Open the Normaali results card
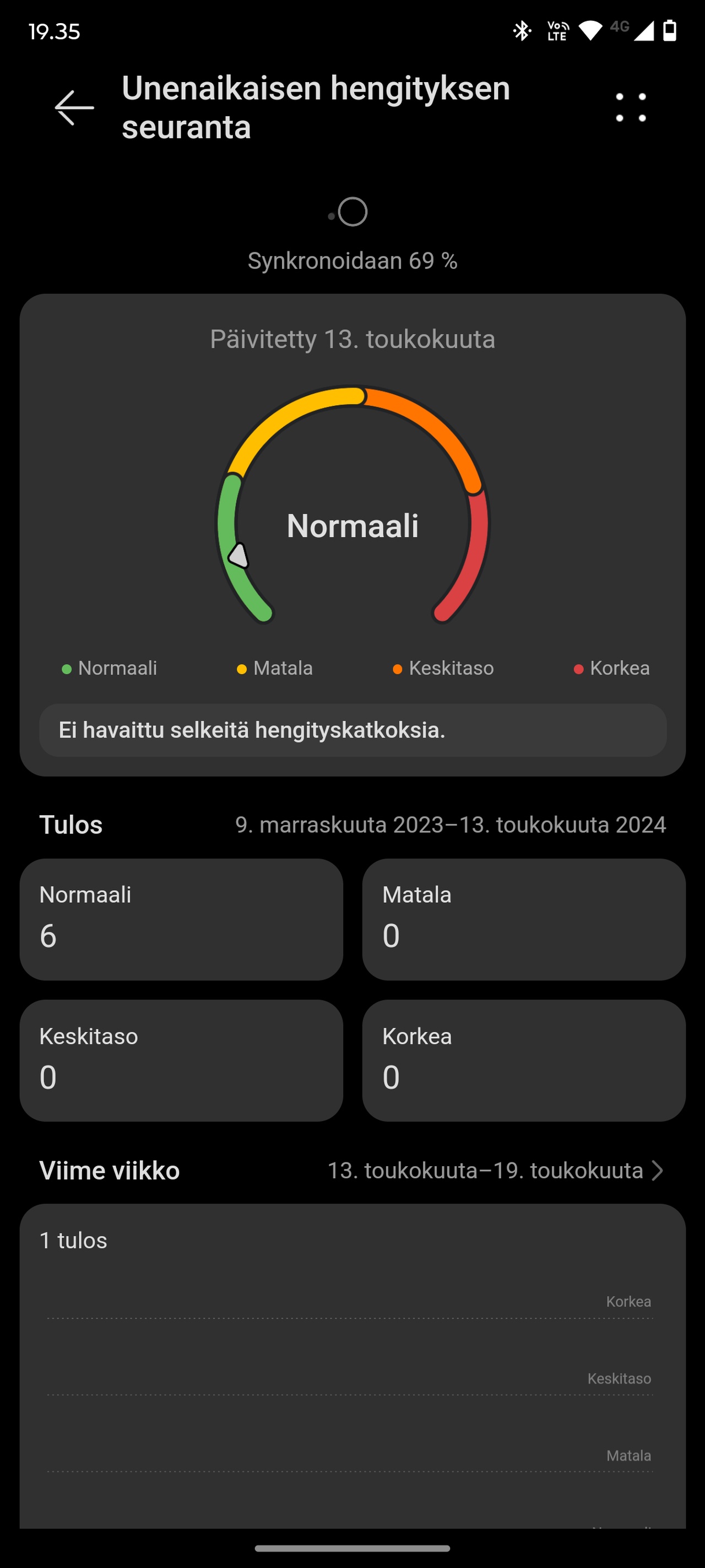 [181, 919]
